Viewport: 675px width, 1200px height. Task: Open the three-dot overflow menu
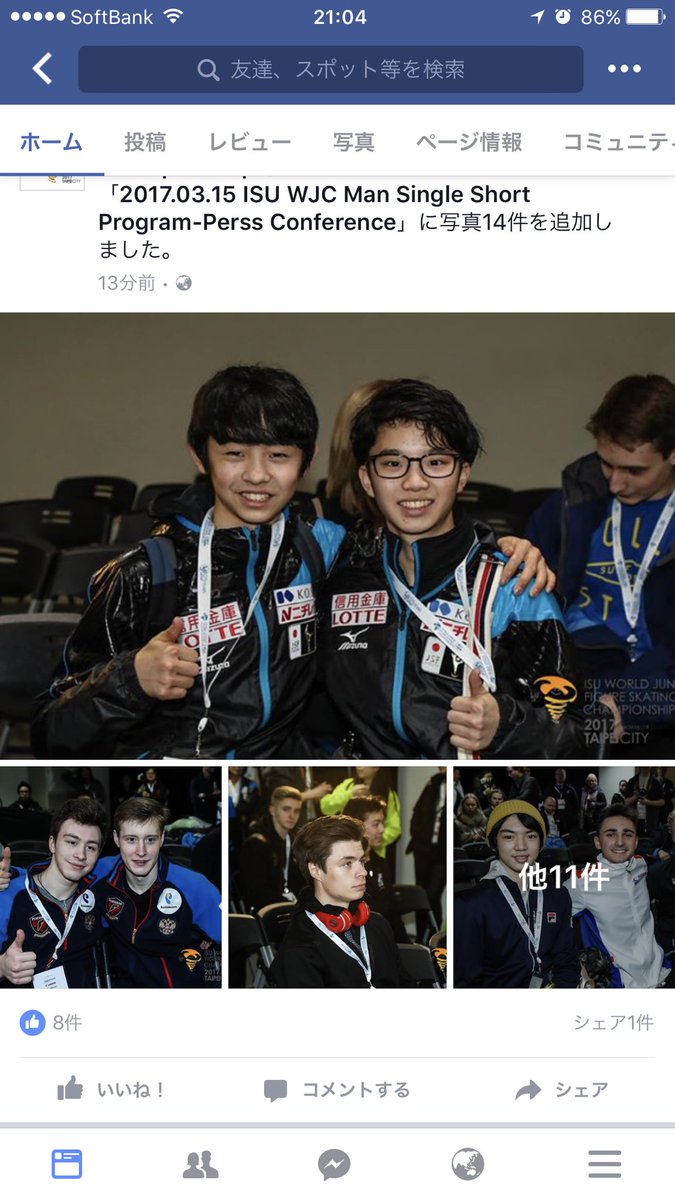[624, 69]
